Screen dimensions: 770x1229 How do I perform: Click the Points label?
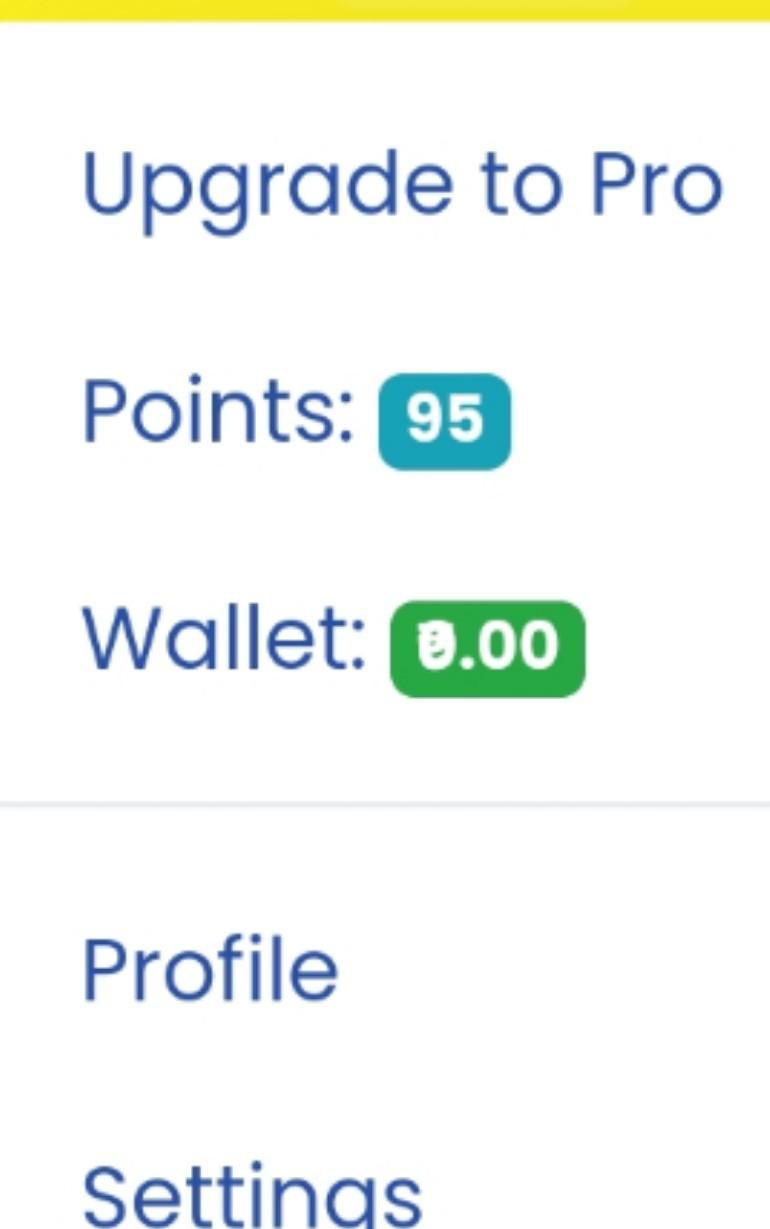220,410
